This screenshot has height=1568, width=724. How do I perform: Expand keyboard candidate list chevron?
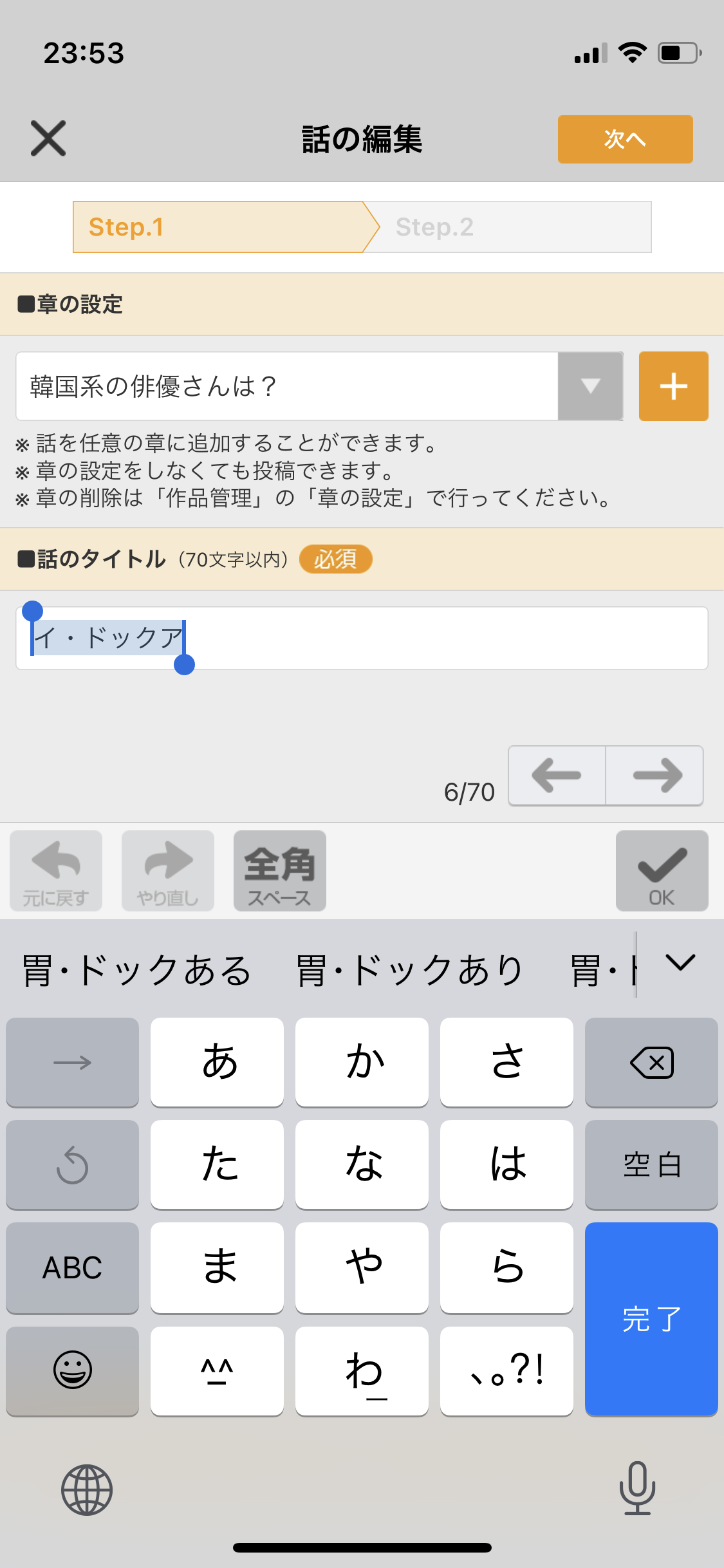[680, 964]
